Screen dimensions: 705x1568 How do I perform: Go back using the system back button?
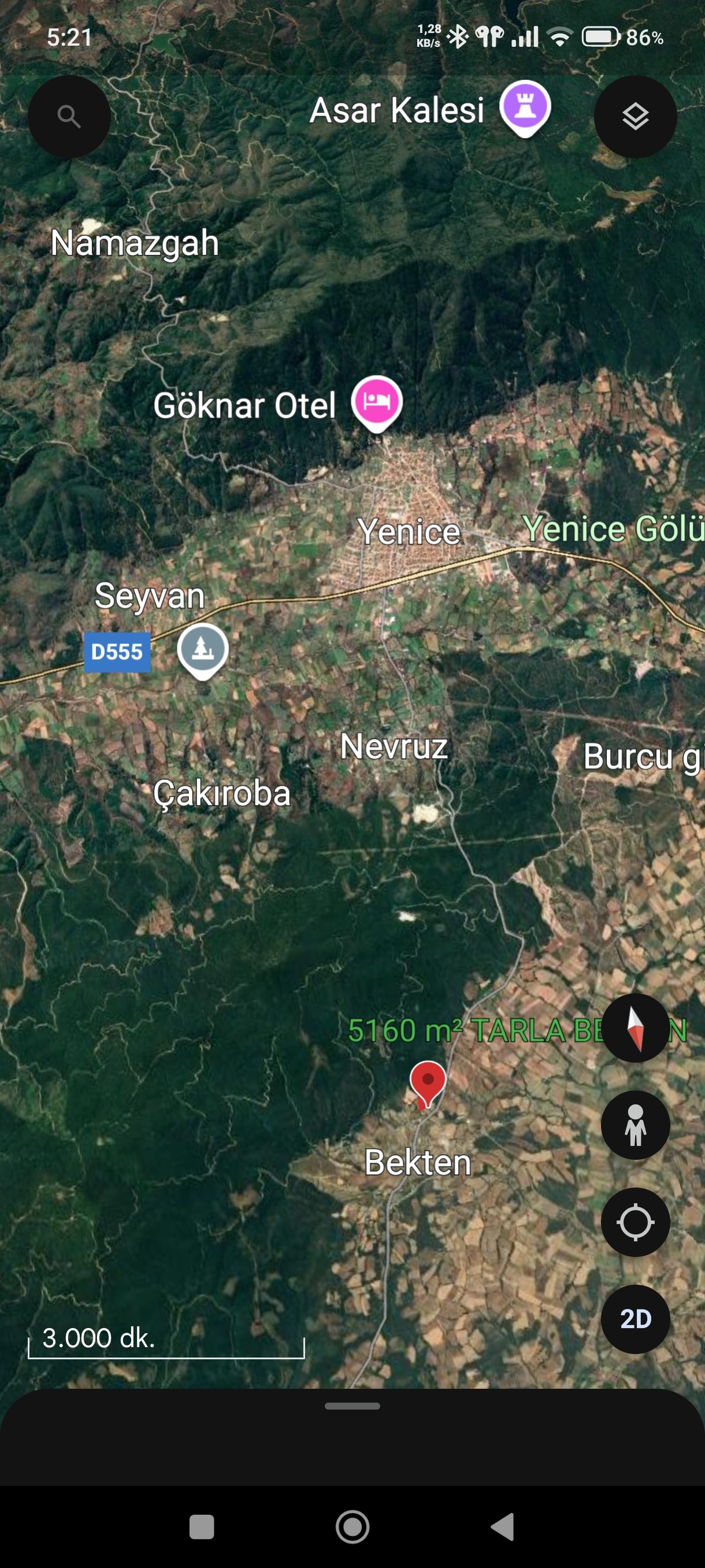click(x=503, y=1526)
